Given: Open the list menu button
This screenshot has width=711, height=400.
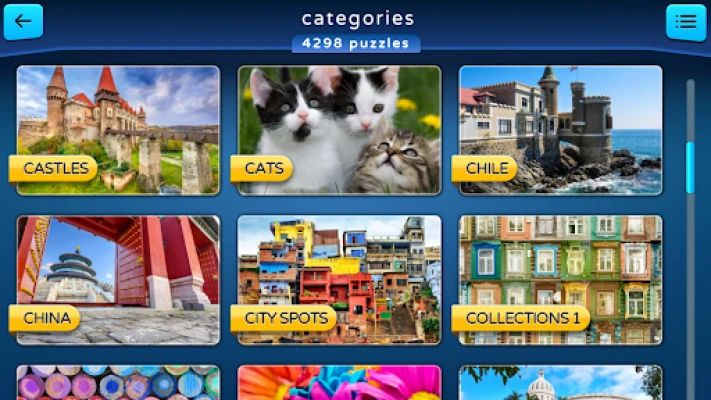Looking at the screenshot, I should click(686, 21).
